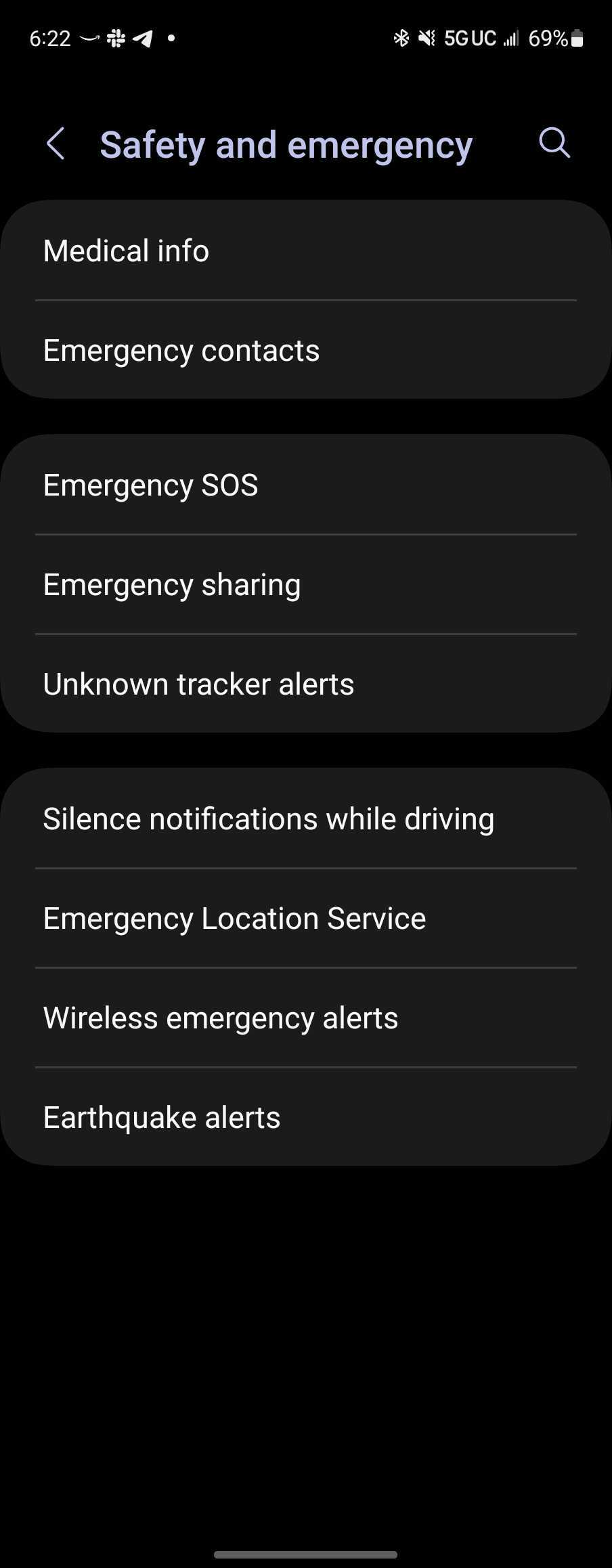This screenshot has width=612, height=1568.
Task: Go back from Safety and emergency
Action: [56, 144]
